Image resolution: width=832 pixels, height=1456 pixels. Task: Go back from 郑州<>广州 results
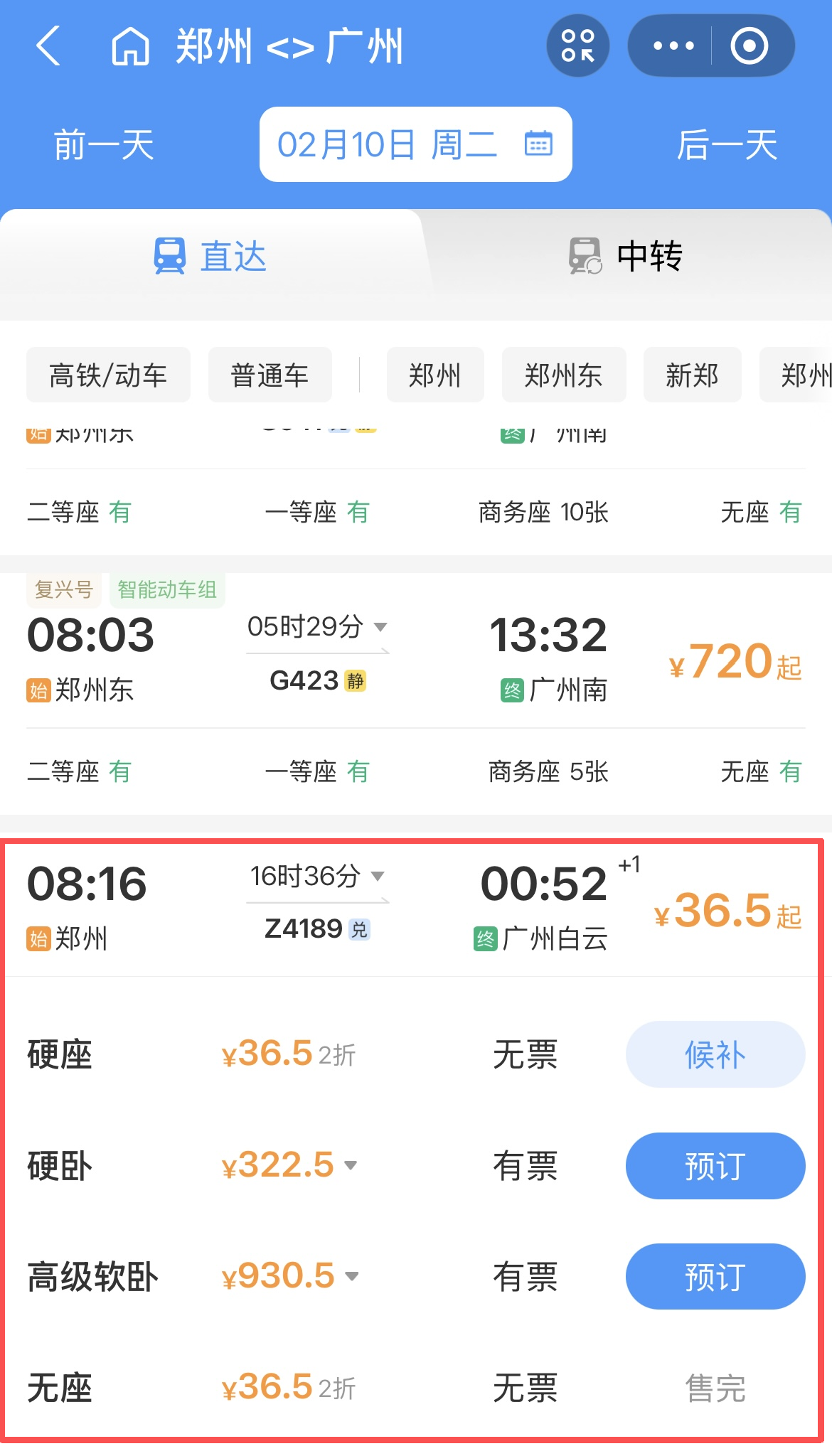[x=48, y=46]
